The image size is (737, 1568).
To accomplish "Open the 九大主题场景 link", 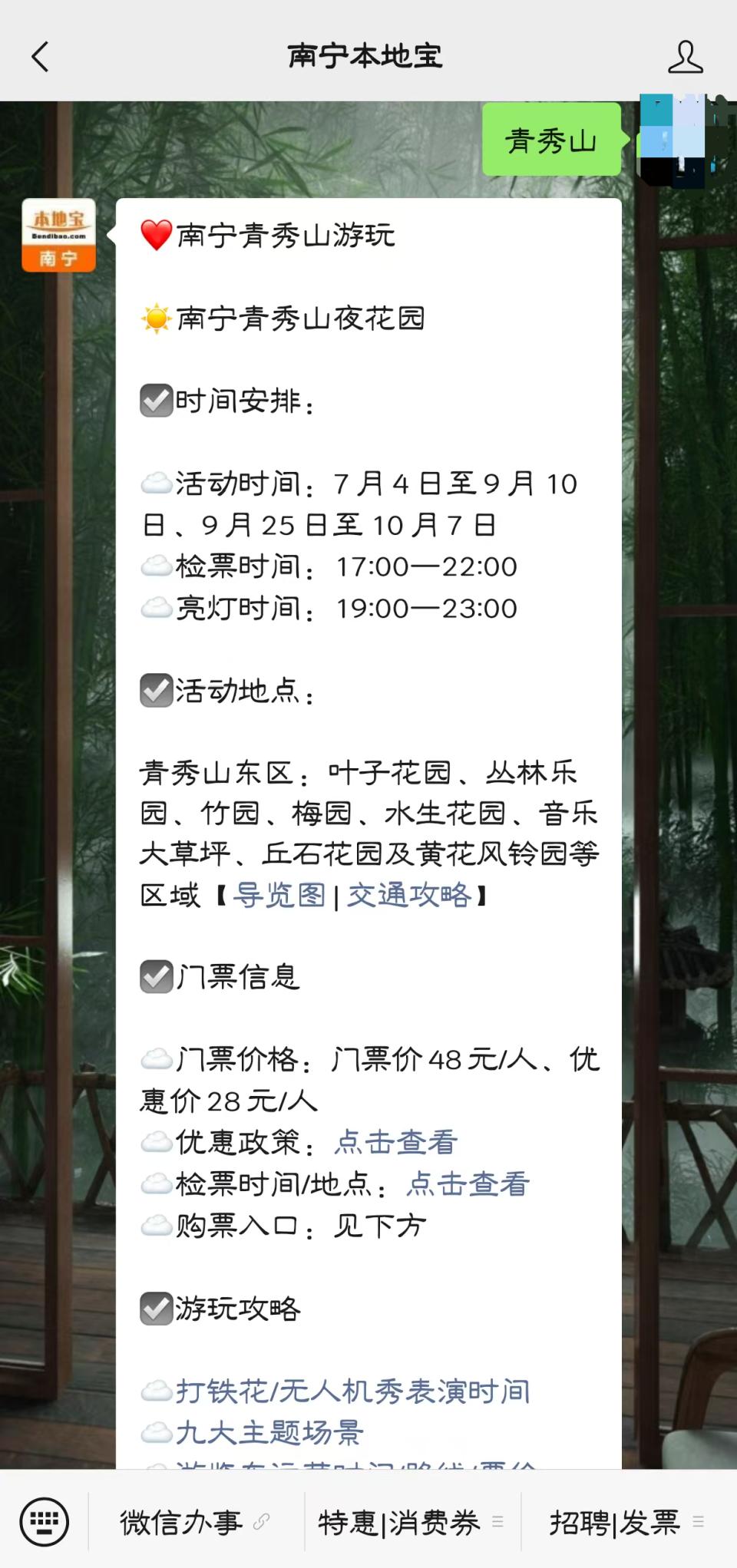I will tap(269, 1432).
